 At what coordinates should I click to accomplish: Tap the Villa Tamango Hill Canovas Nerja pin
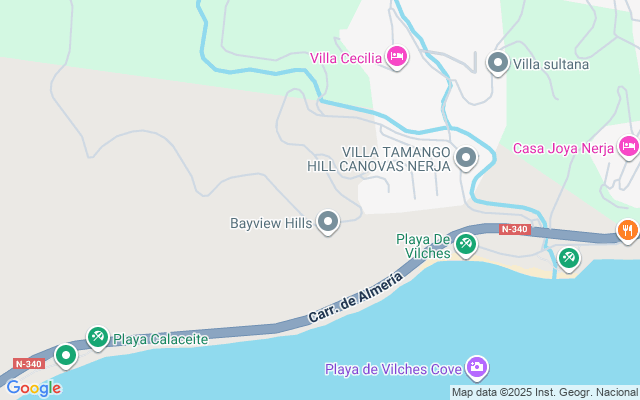(466, 157)
